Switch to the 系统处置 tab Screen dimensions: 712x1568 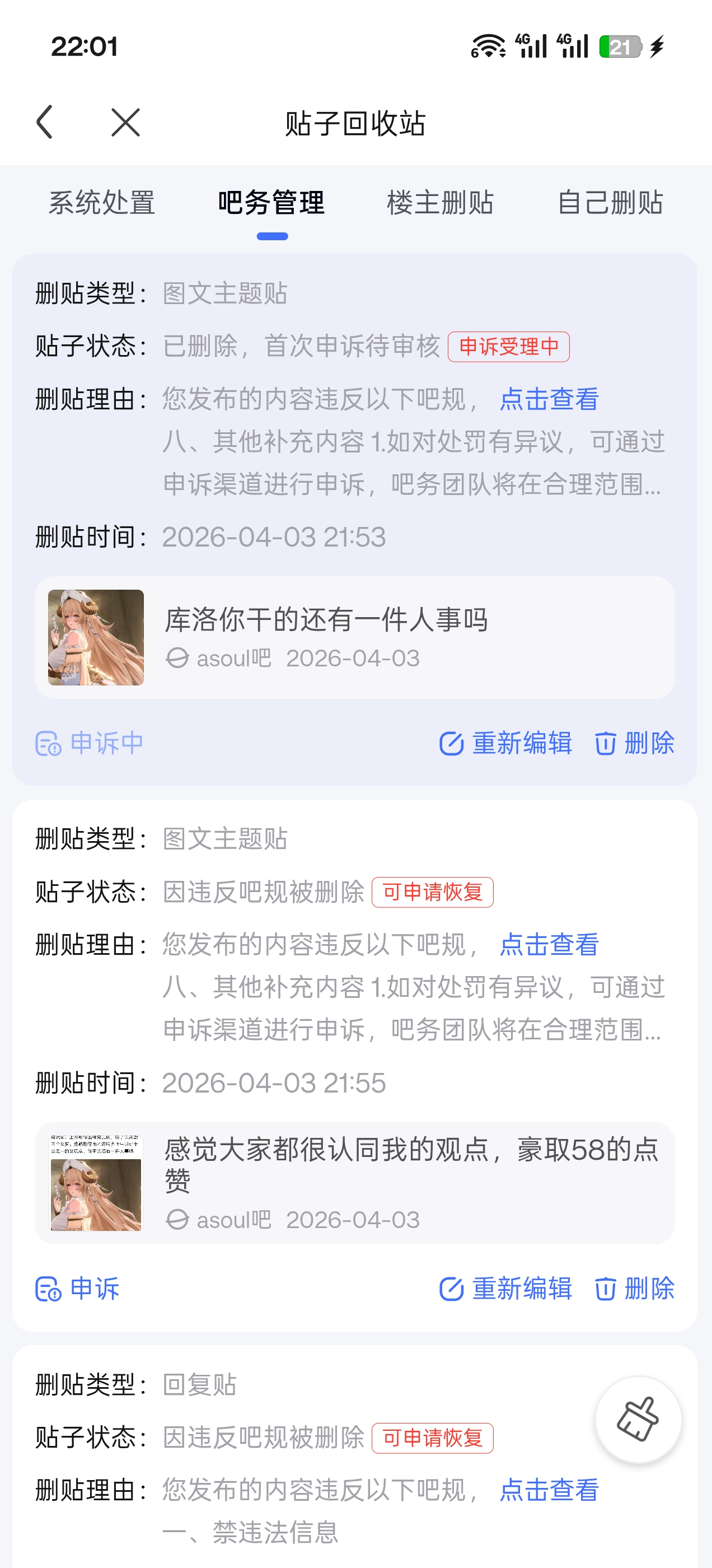[x=102, y=203]
